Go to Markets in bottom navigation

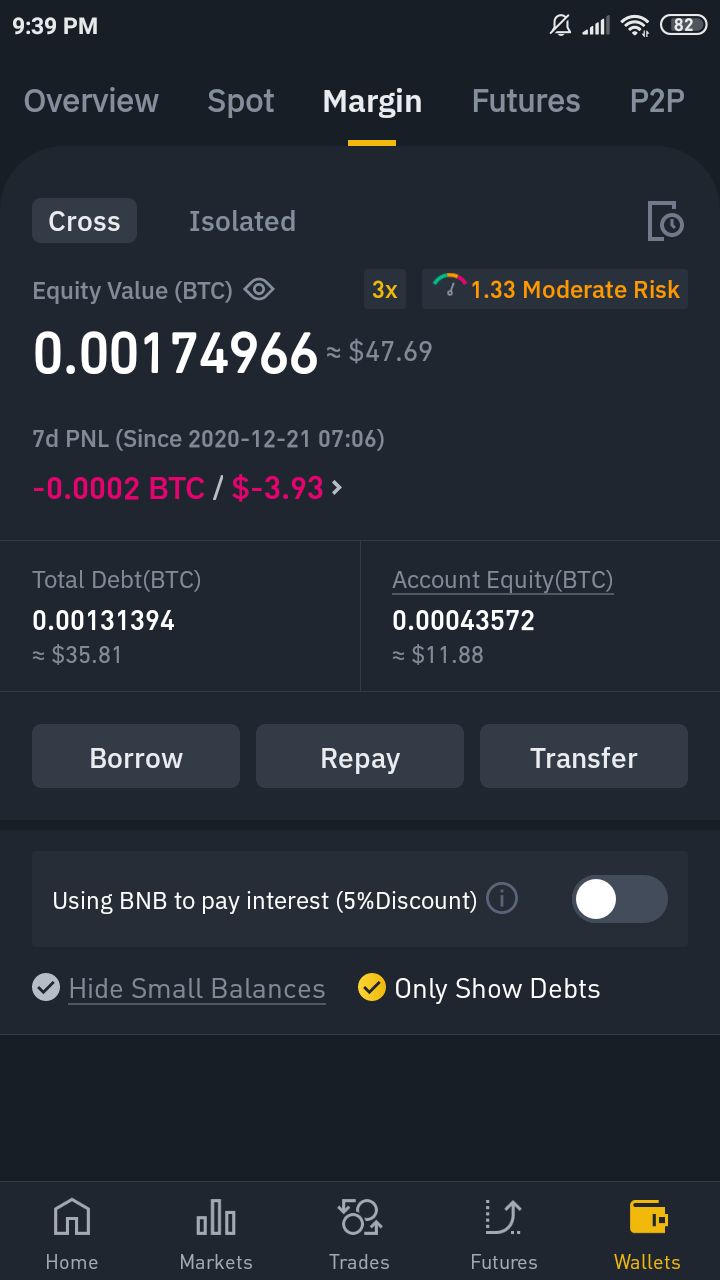pos(216,1234)
